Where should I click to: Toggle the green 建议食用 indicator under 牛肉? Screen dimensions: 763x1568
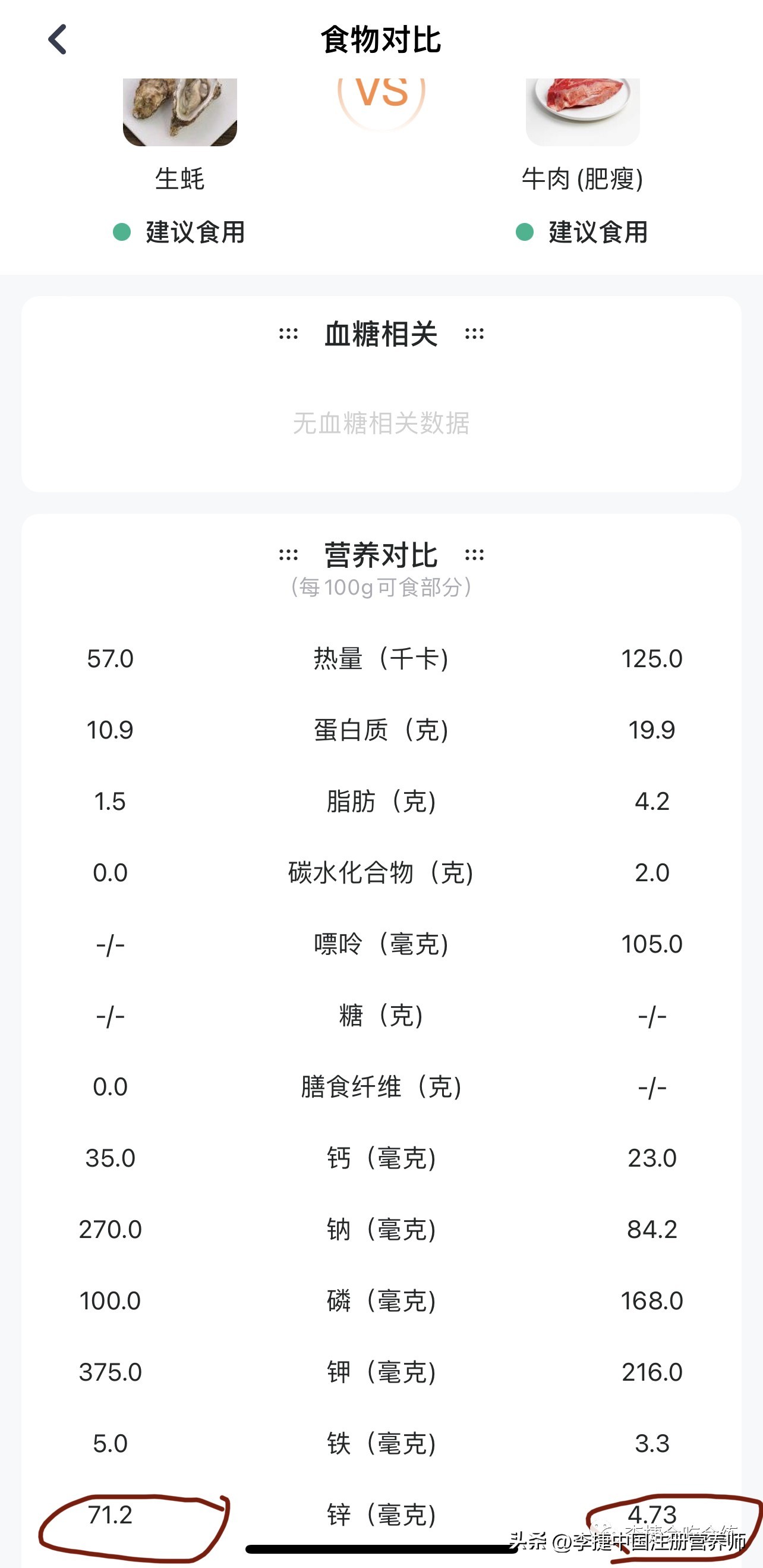525,232
